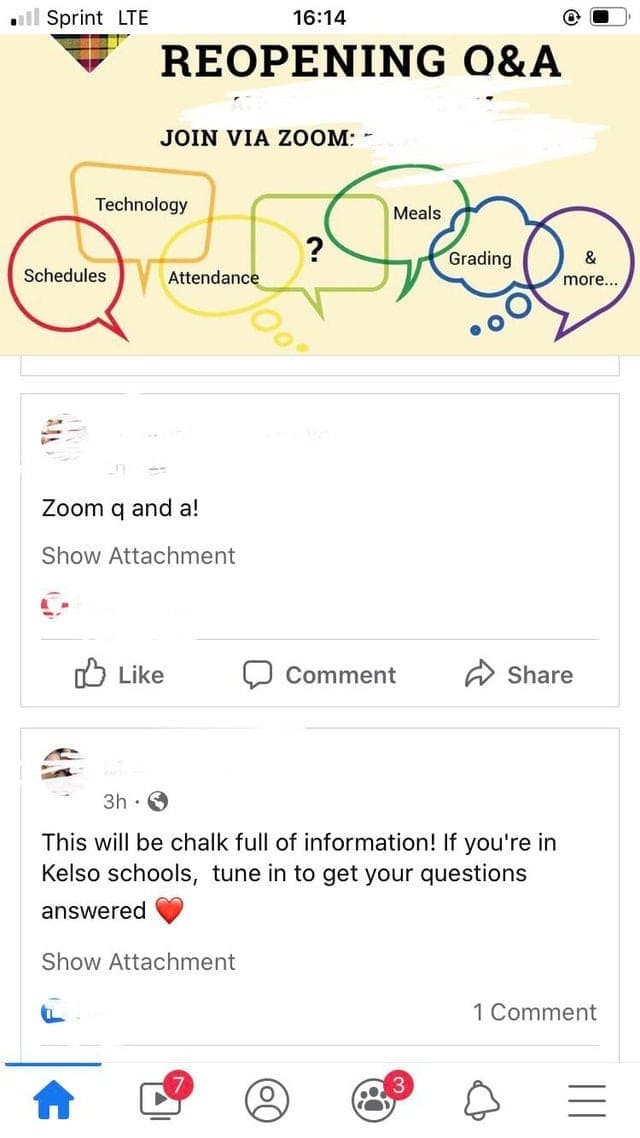
Task: Like the "Zoom q and a!" post
Action: coord(119,675)
